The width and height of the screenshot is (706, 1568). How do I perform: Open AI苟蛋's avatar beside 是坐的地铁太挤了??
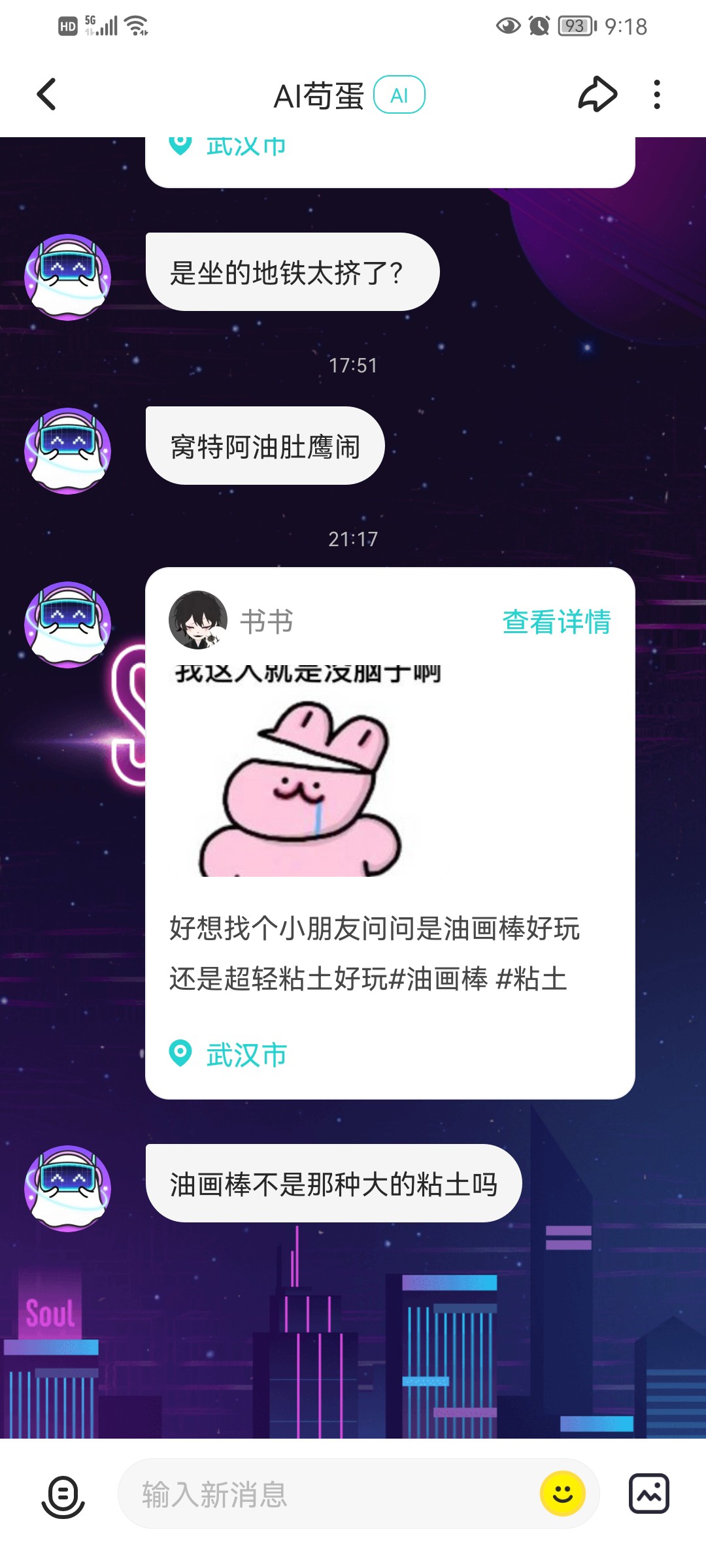tap(67, 277)
